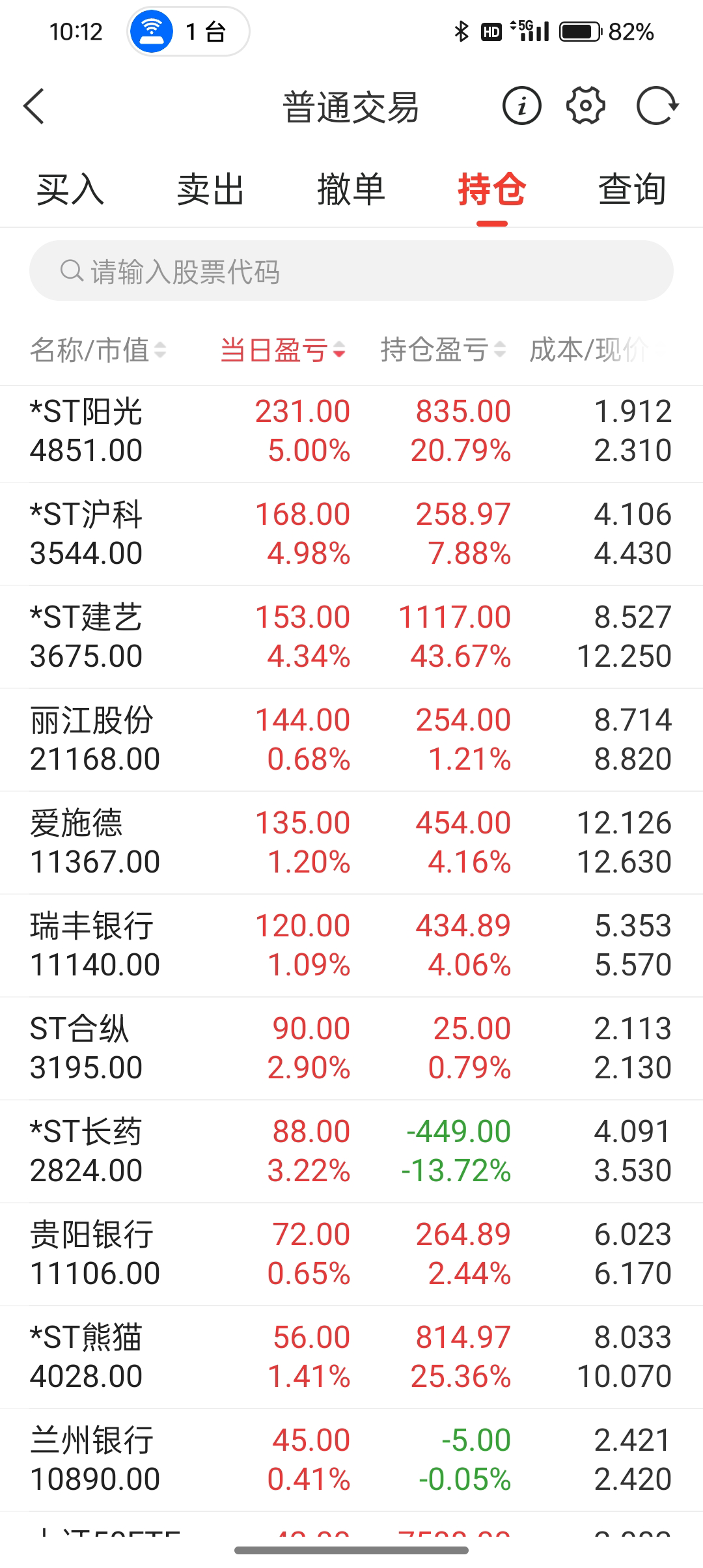Select the 爱施德 holding
Viewport: 703px width, 1568px height.
coord(351,843)
